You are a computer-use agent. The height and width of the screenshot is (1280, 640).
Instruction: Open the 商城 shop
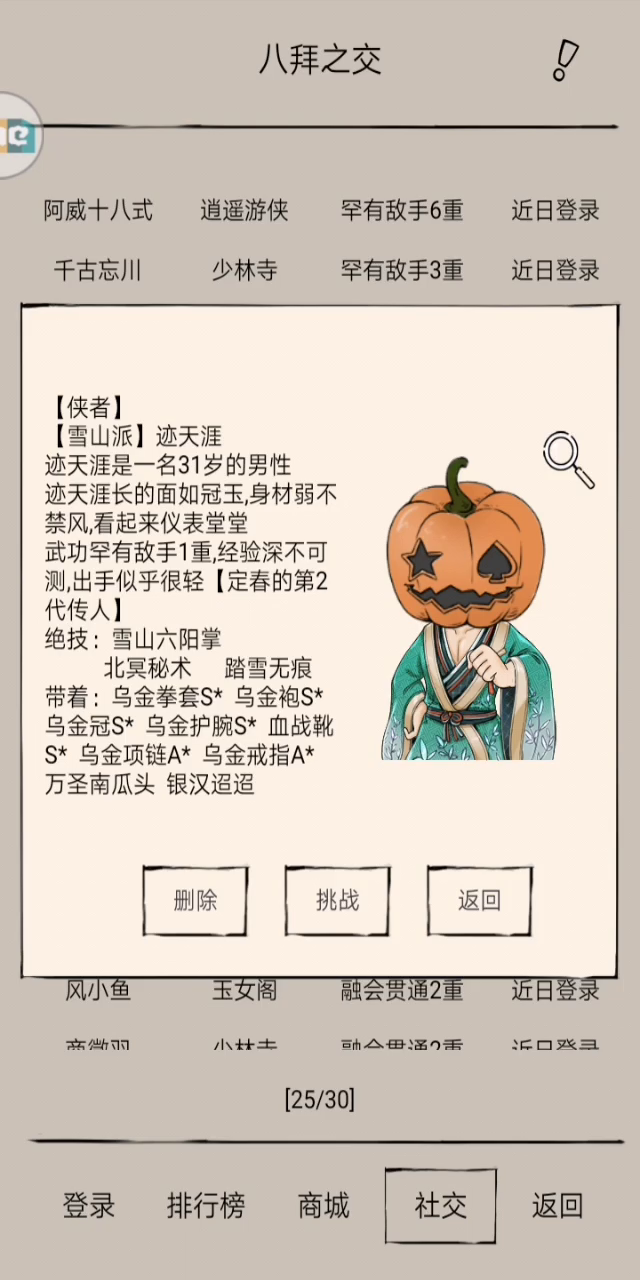[x=324, y=1205]
